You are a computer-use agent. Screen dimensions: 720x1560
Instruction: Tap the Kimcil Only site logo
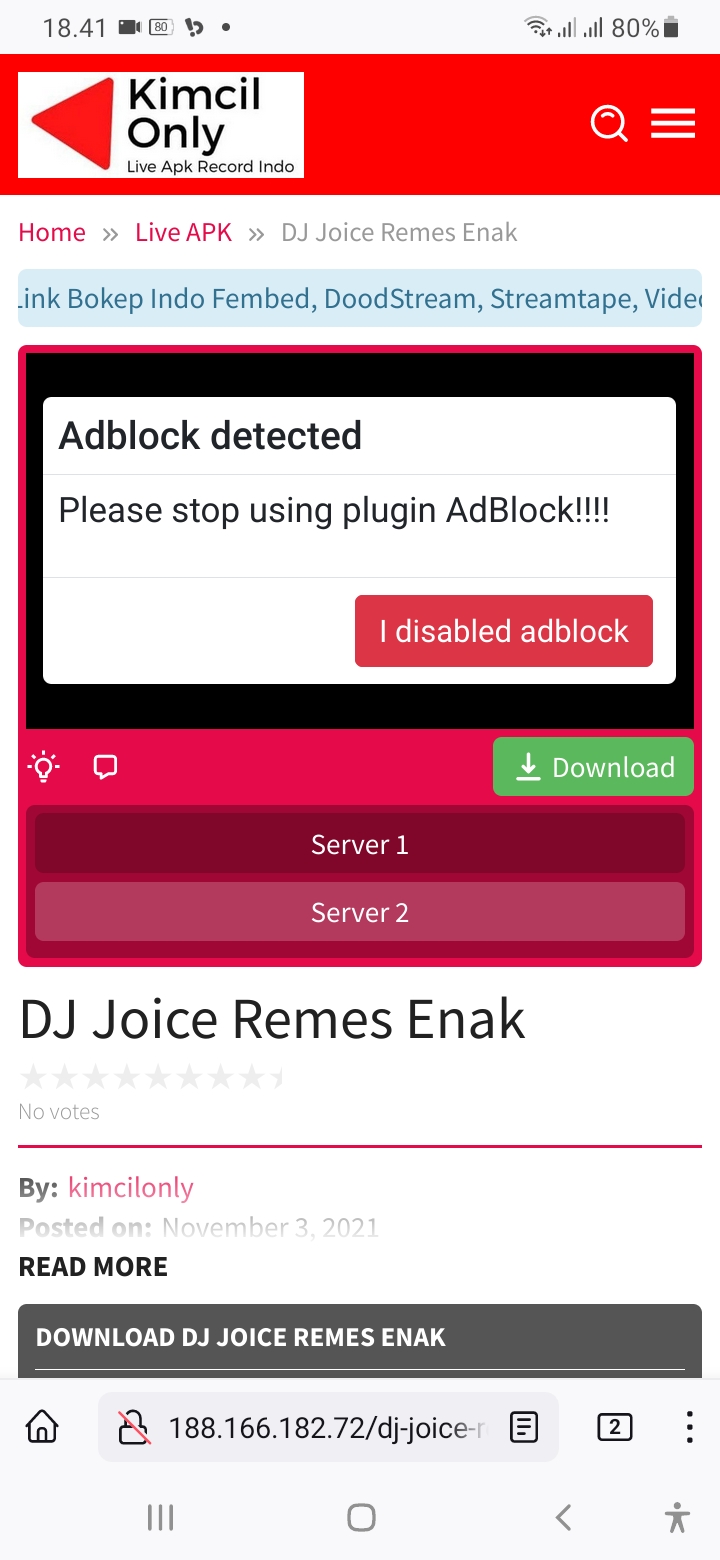tap(161, 125)
